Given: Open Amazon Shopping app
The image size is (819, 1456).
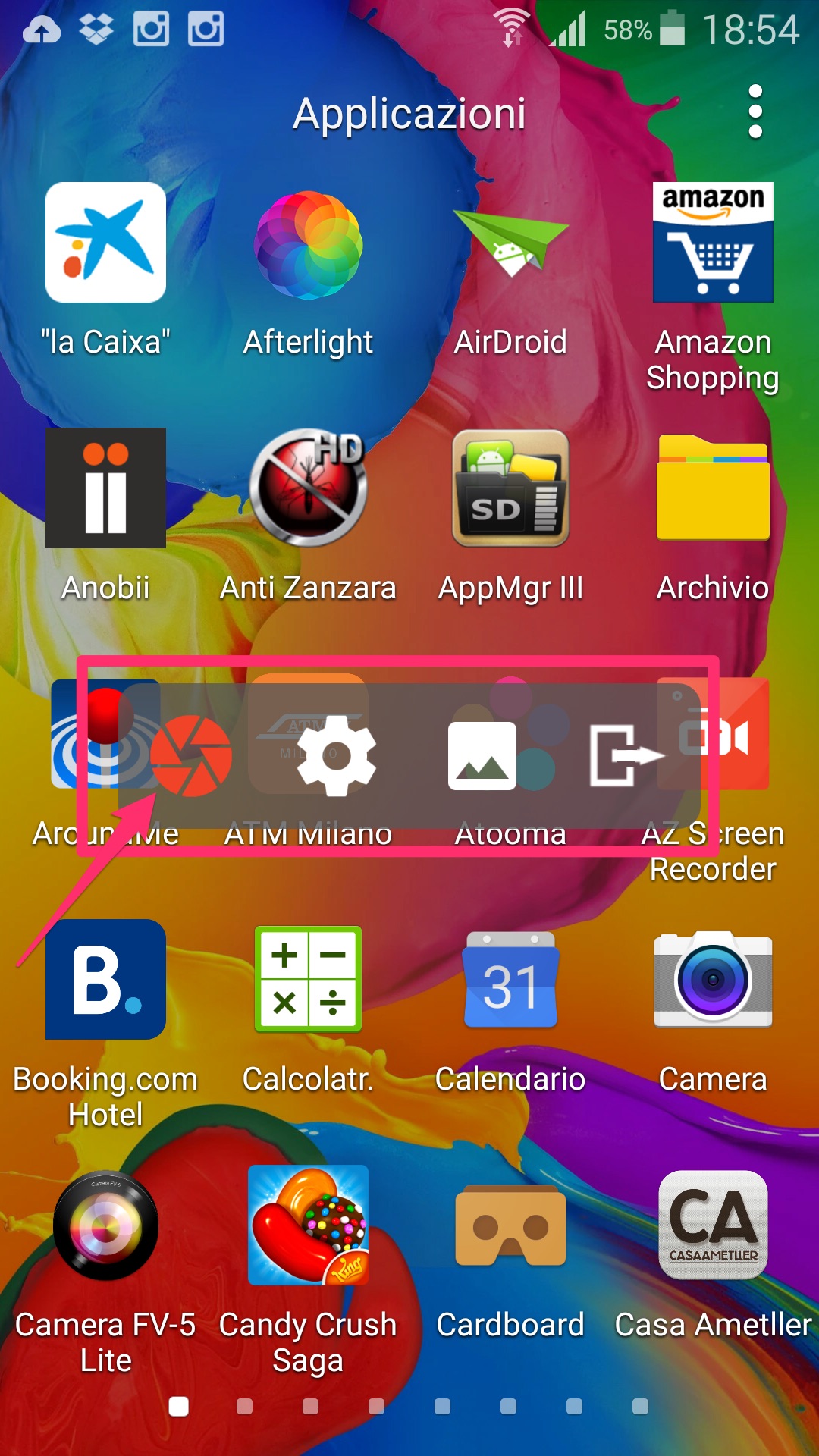Looking at the screenshot, I should coord(713,243).
